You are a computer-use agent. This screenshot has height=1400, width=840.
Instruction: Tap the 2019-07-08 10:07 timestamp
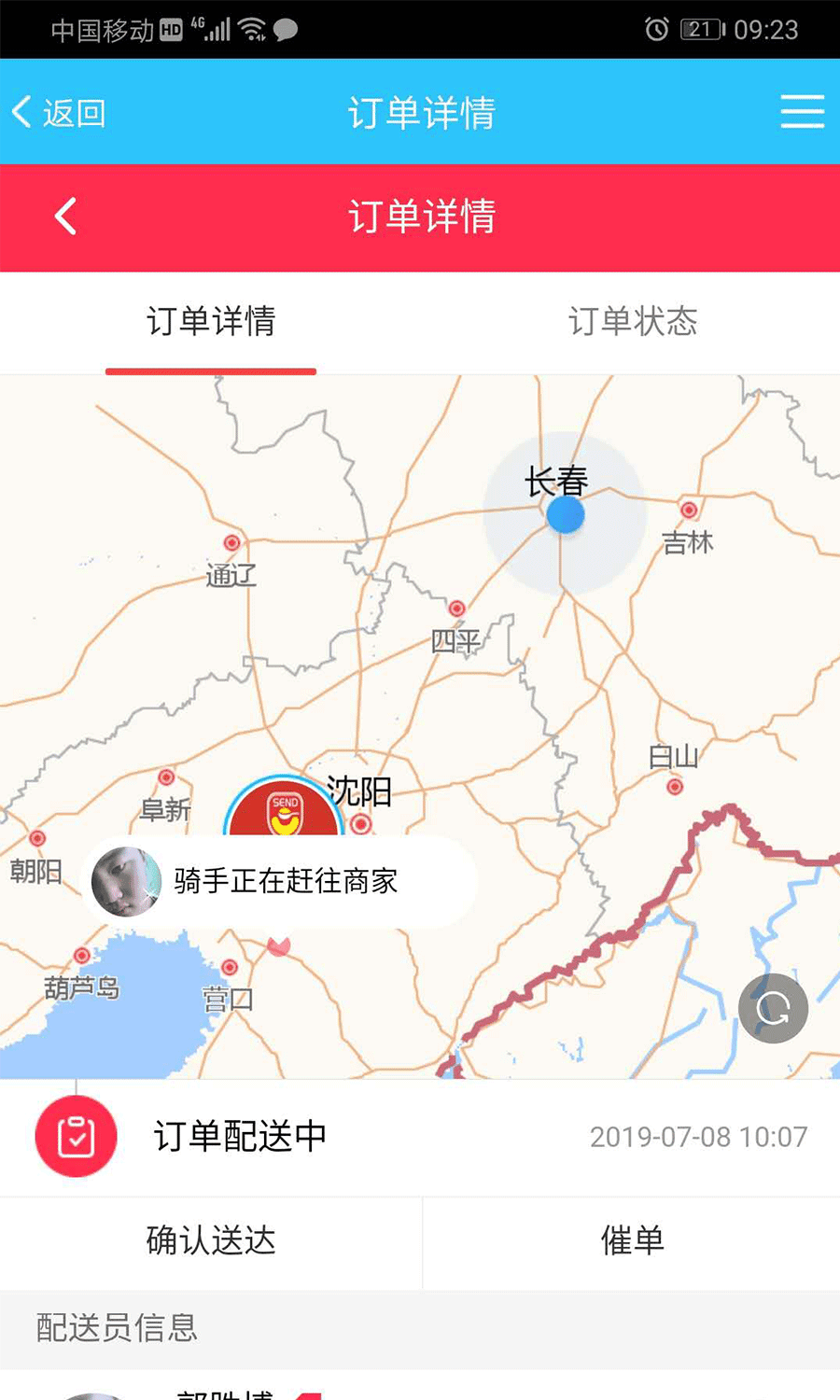click(699, 1137)
